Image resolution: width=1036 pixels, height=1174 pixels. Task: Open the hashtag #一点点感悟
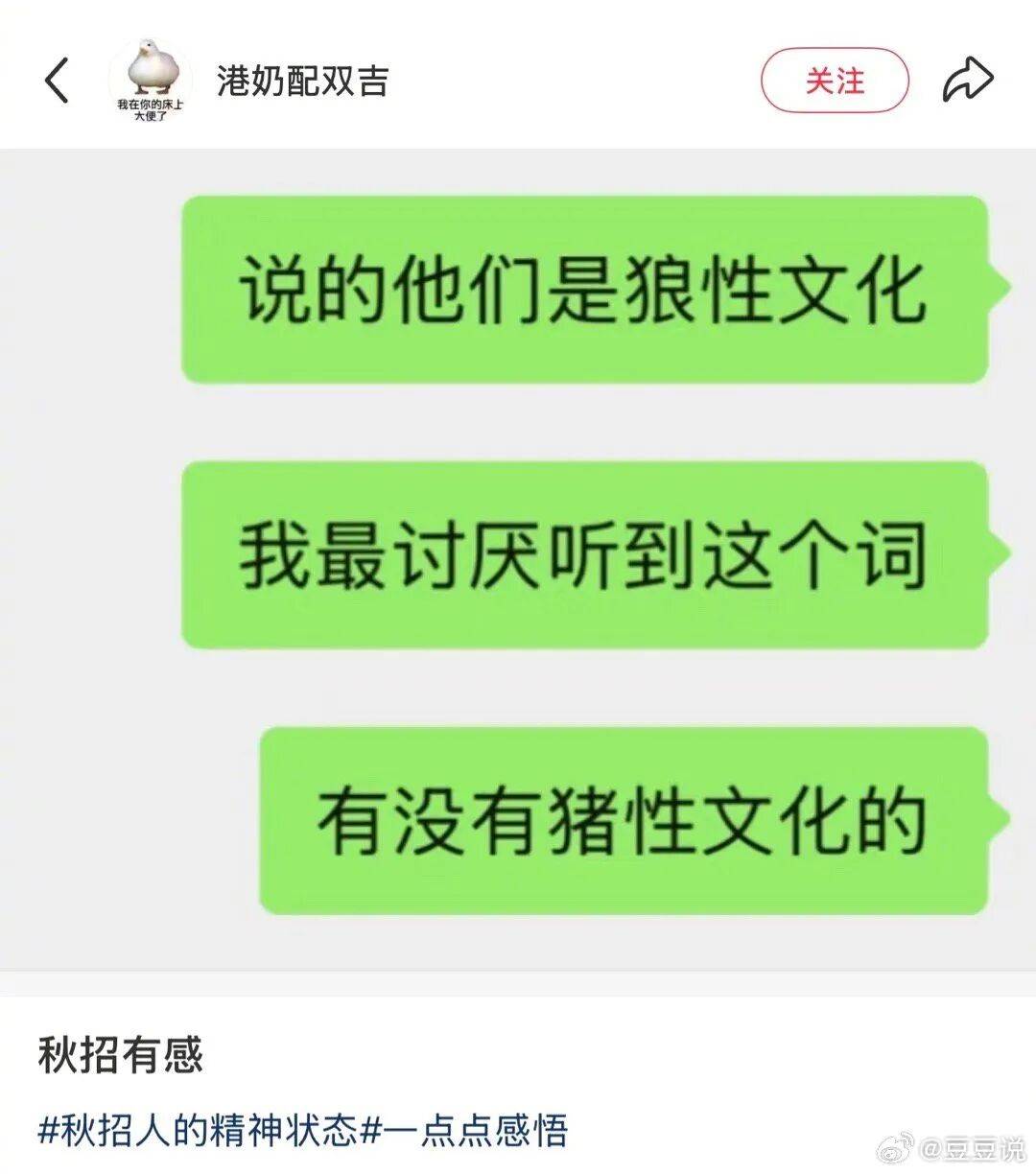tap(463, 1130)
